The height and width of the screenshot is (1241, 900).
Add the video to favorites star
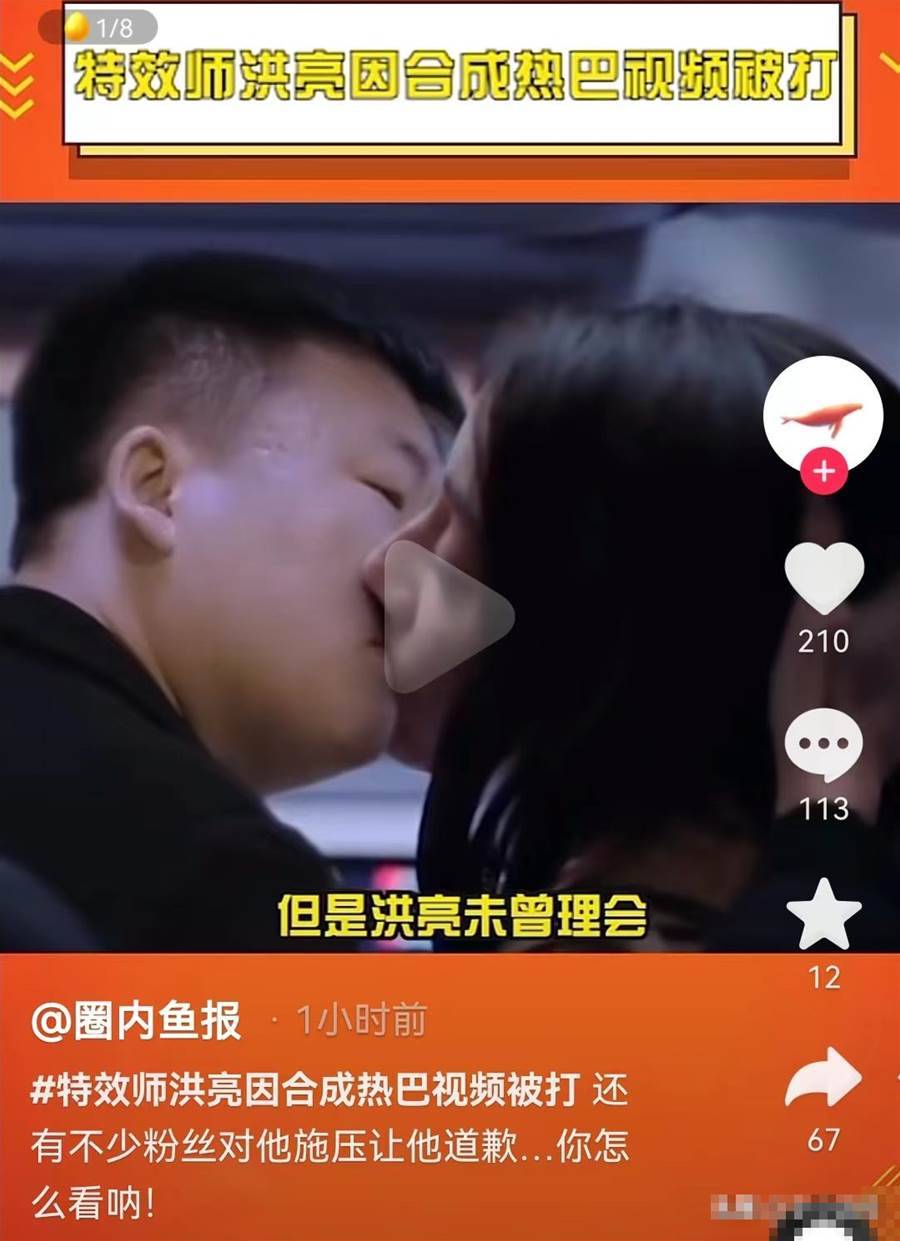(823, 914)
